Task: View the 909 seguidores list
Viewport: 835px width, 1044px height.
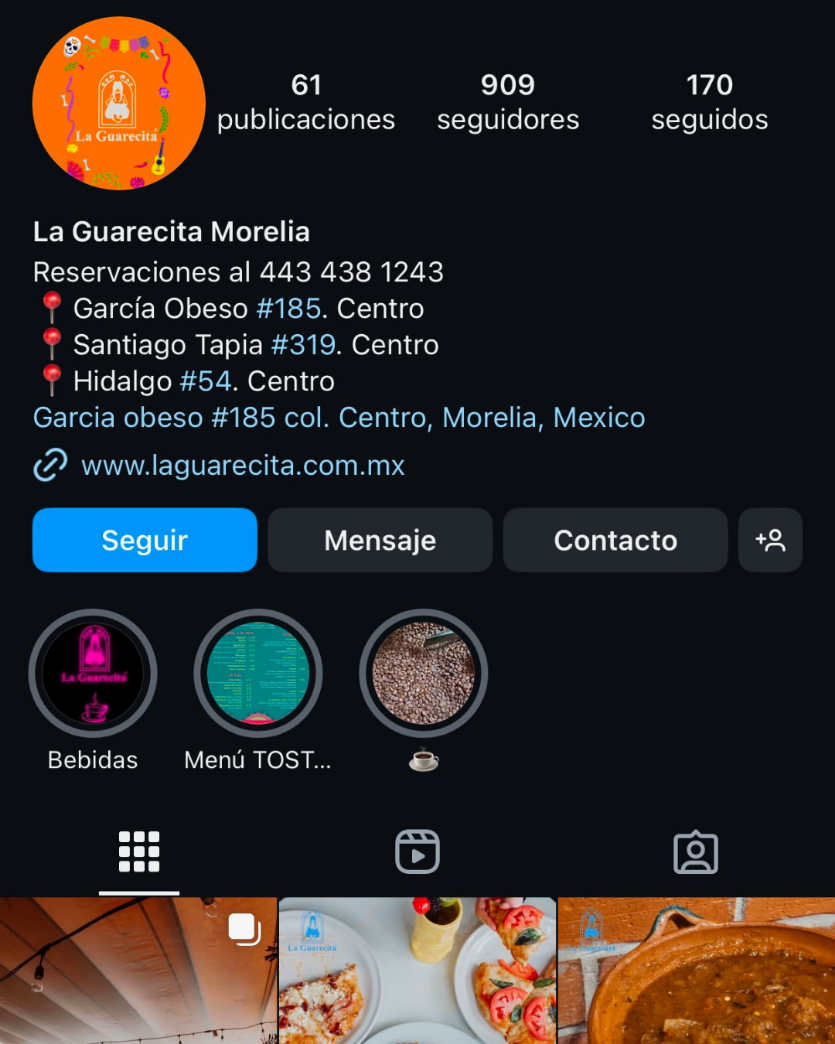Action: point(508,102)
